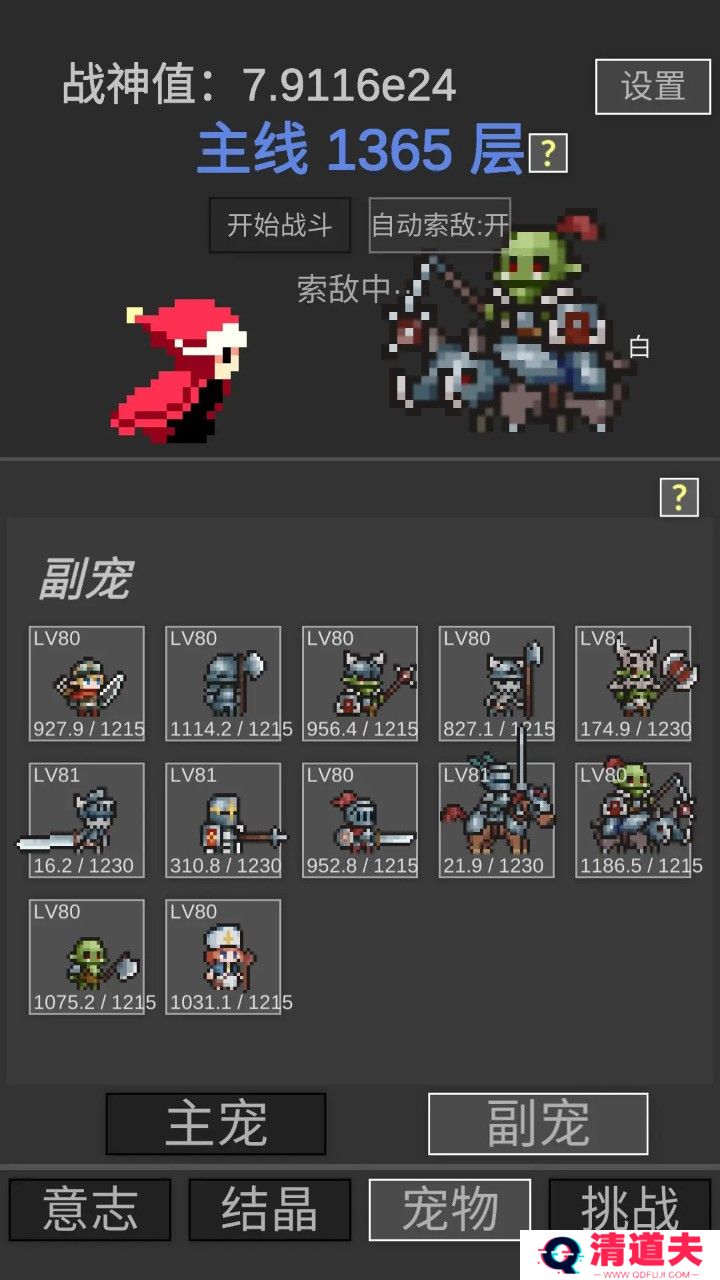Select the pet with 1186.5 / 1215
This screenshot has width=720, height=1280.
tap(633, 821)
